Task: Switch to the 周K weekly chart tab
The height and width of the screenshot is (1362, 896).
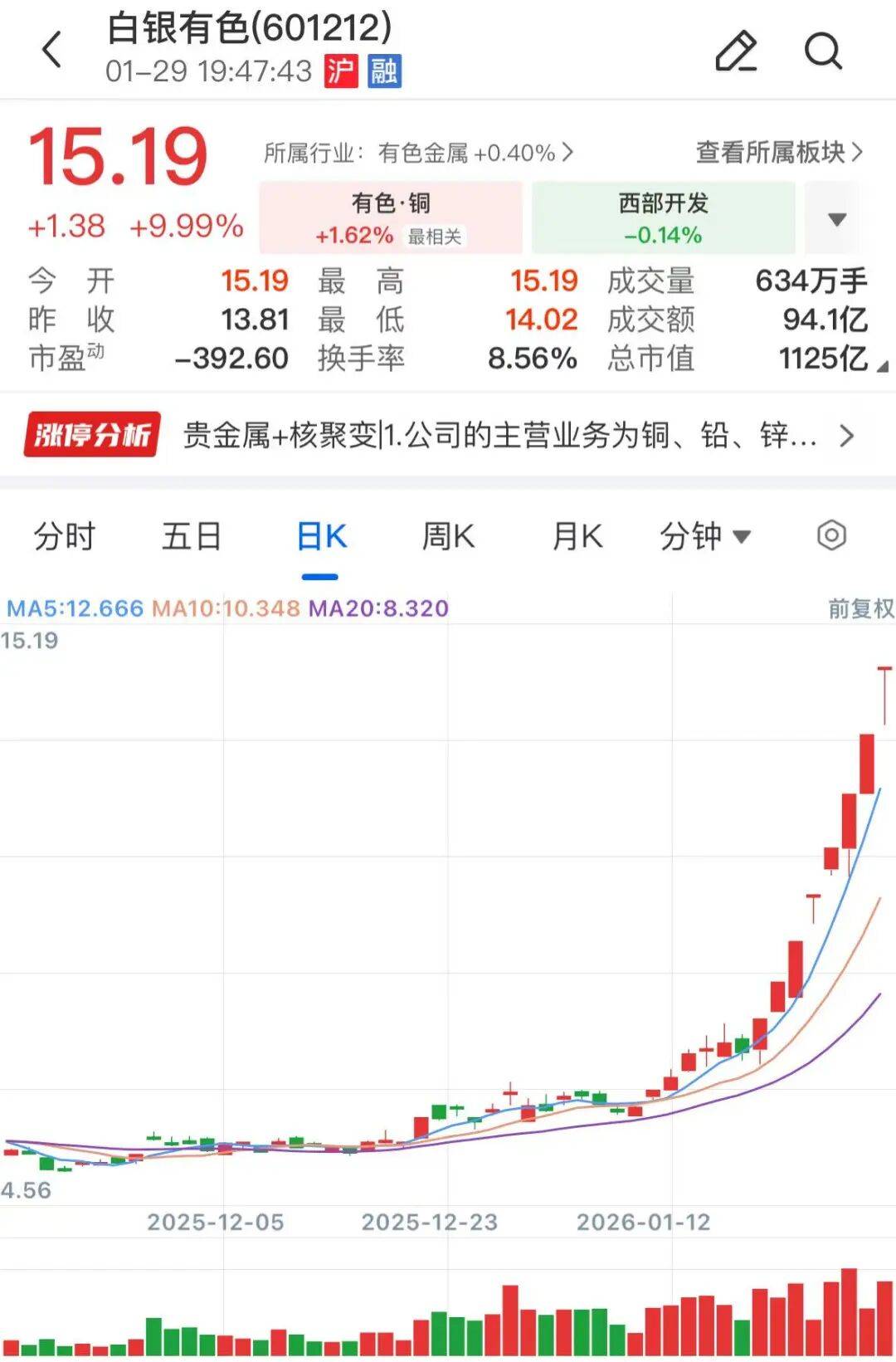Action: [x=448, y=536]
